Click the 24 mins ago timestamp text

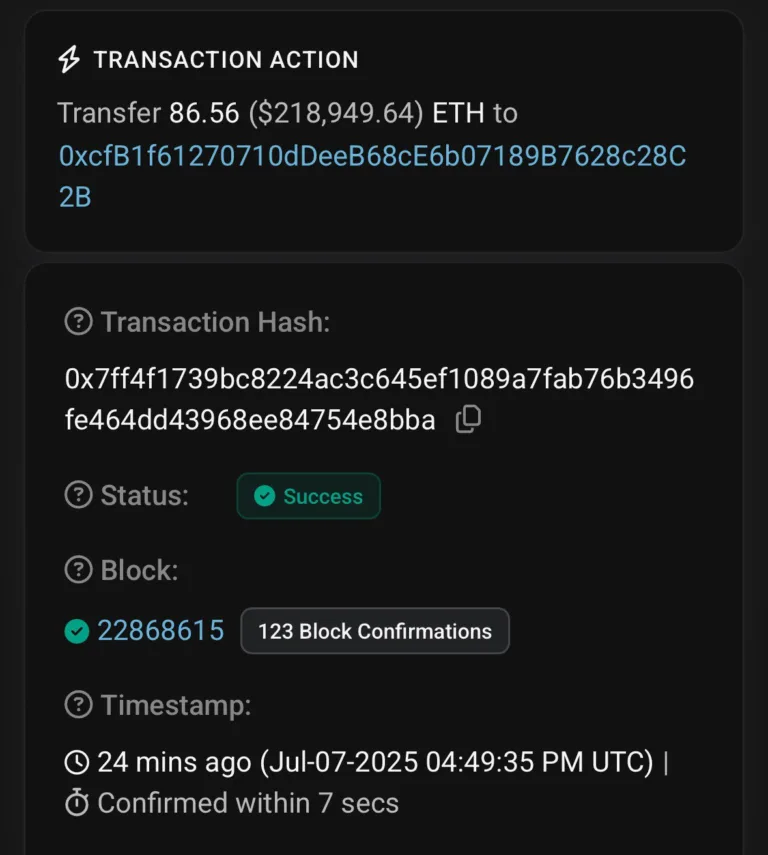pyautogui.click(x=170, y=762)
